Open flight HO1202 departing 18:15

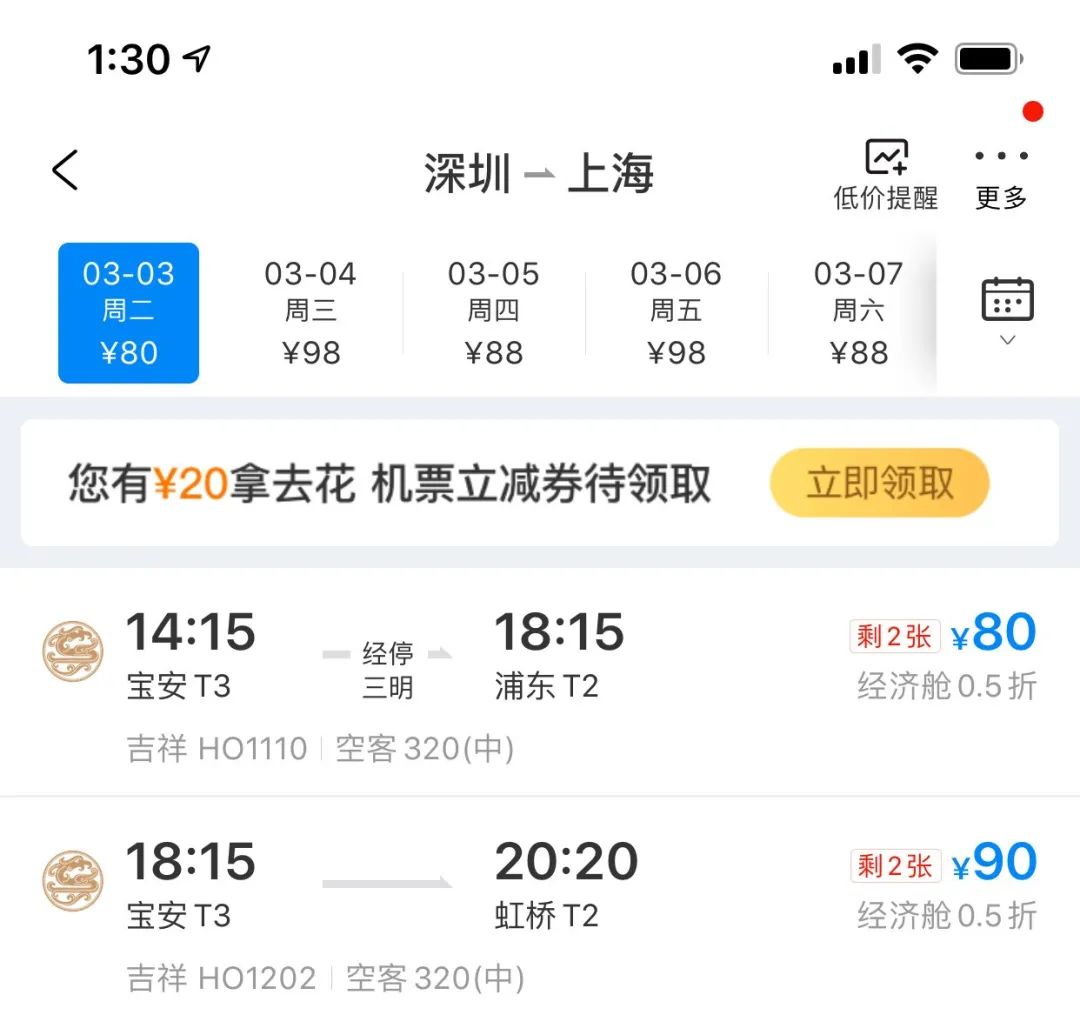(540, 910)
